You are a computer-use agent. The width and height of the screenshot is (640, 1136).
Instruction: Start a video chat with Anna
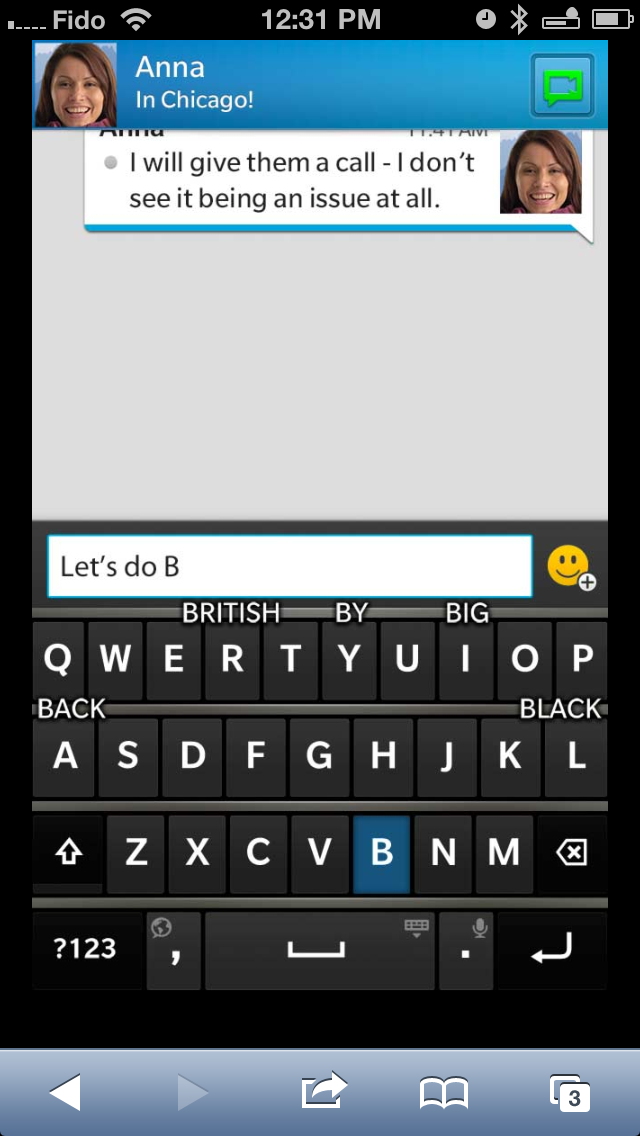tap(562, 86)
